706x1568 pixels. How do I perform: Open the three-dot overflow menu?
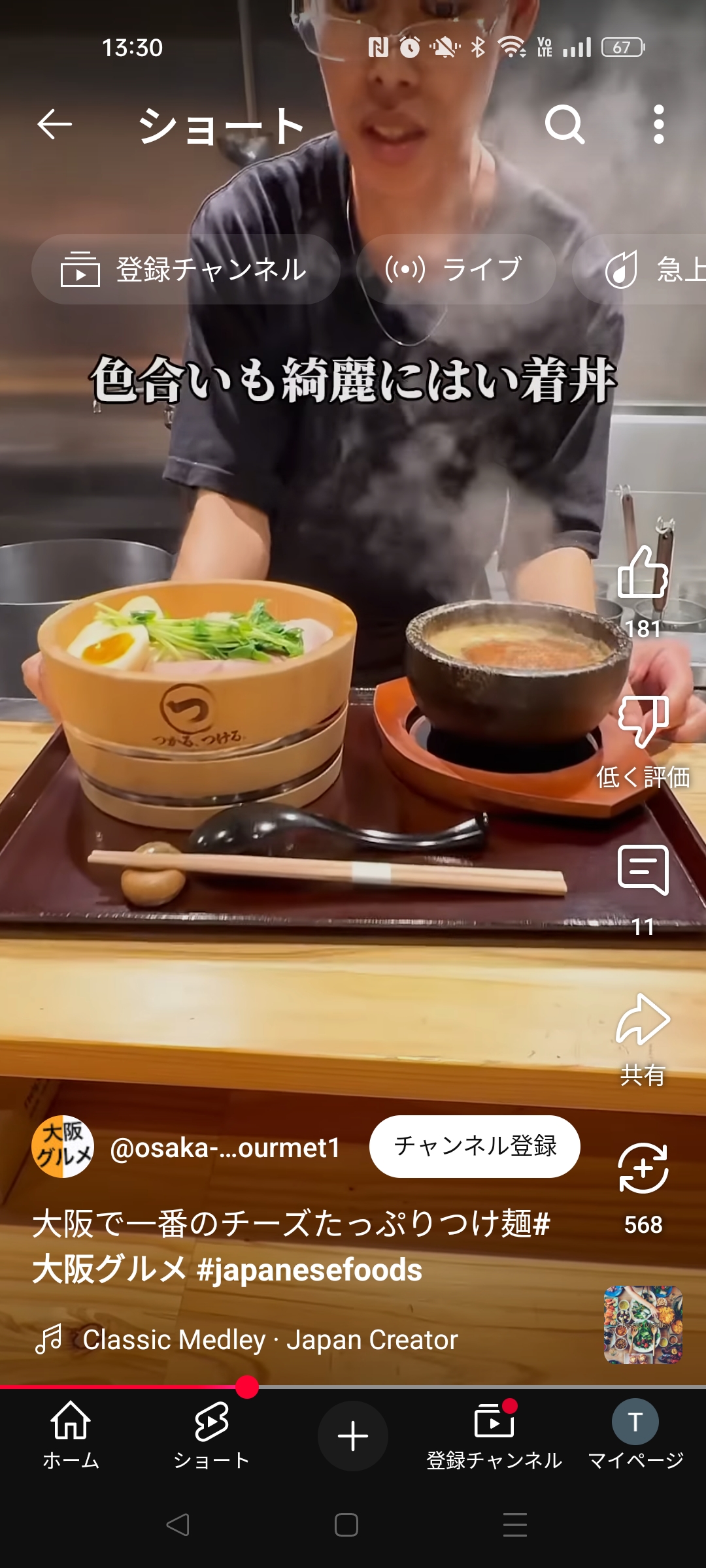click(659, 124)
